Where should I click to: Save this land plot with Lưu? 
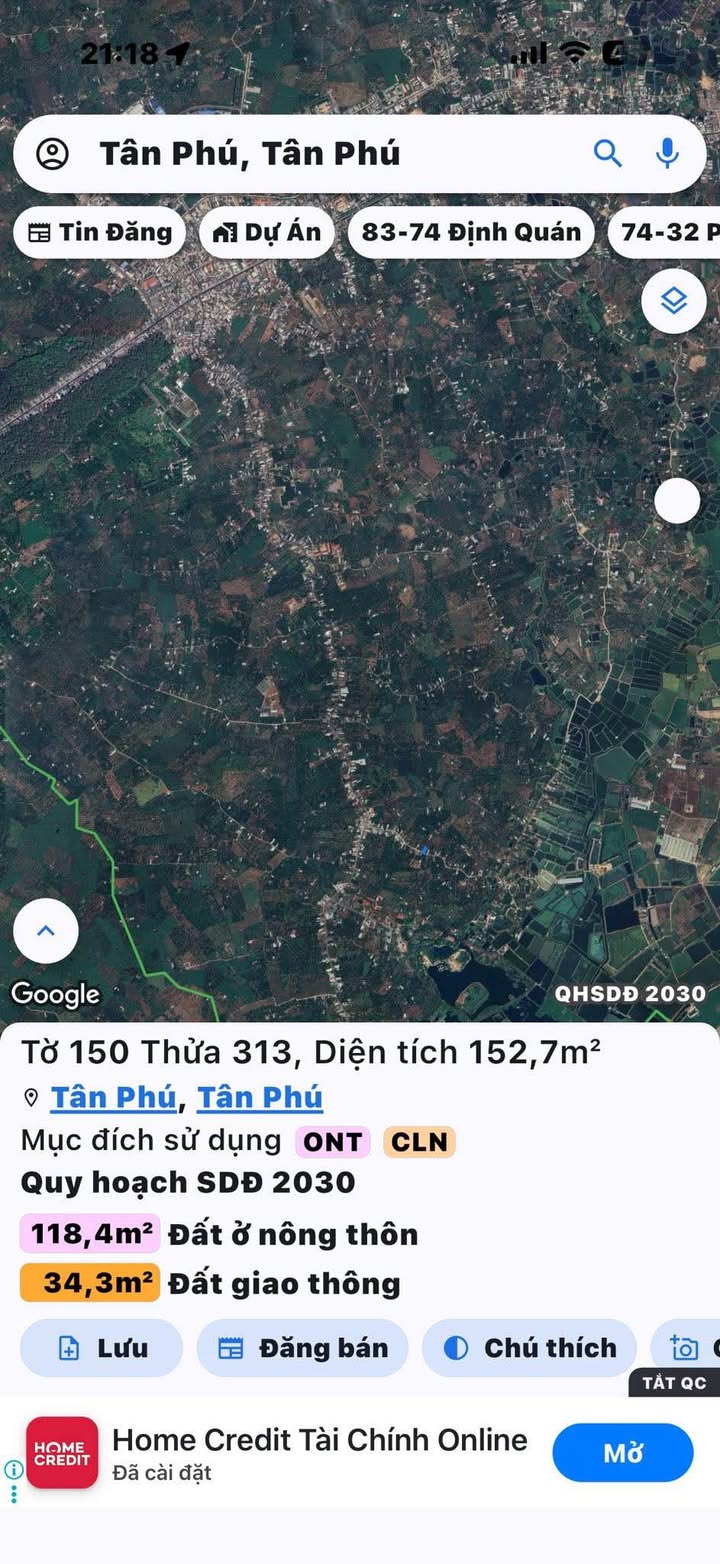[x=102, y=1348]
